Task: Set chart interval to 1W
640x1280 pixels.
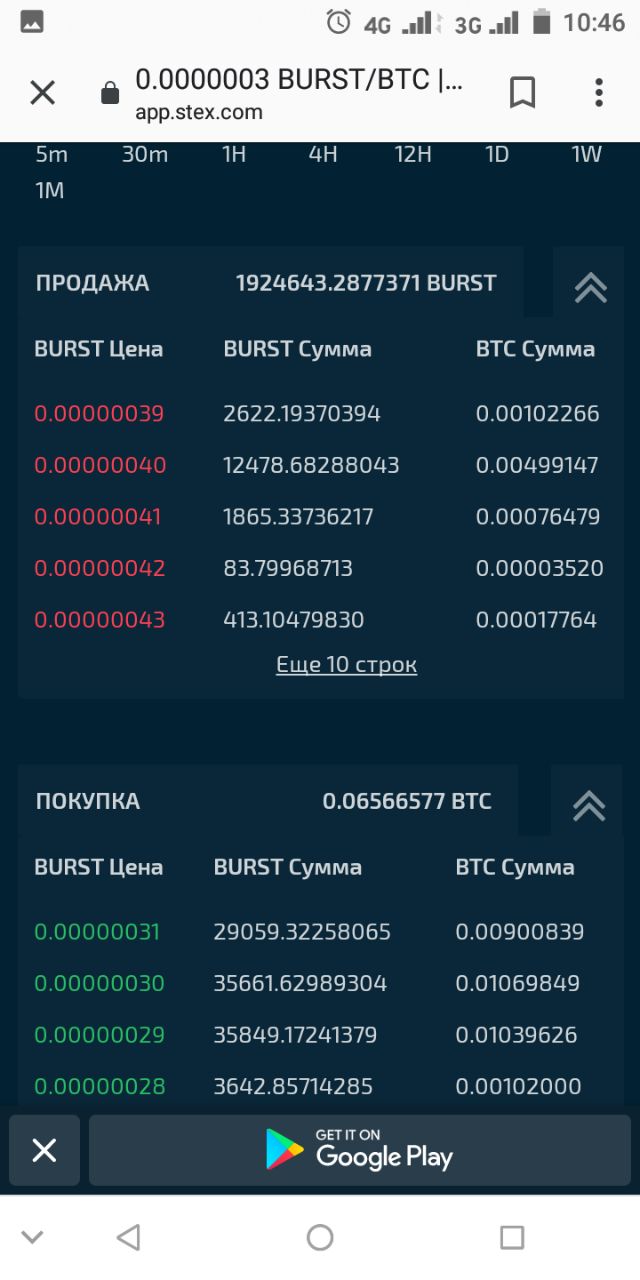Action: (x=587, y=154)
